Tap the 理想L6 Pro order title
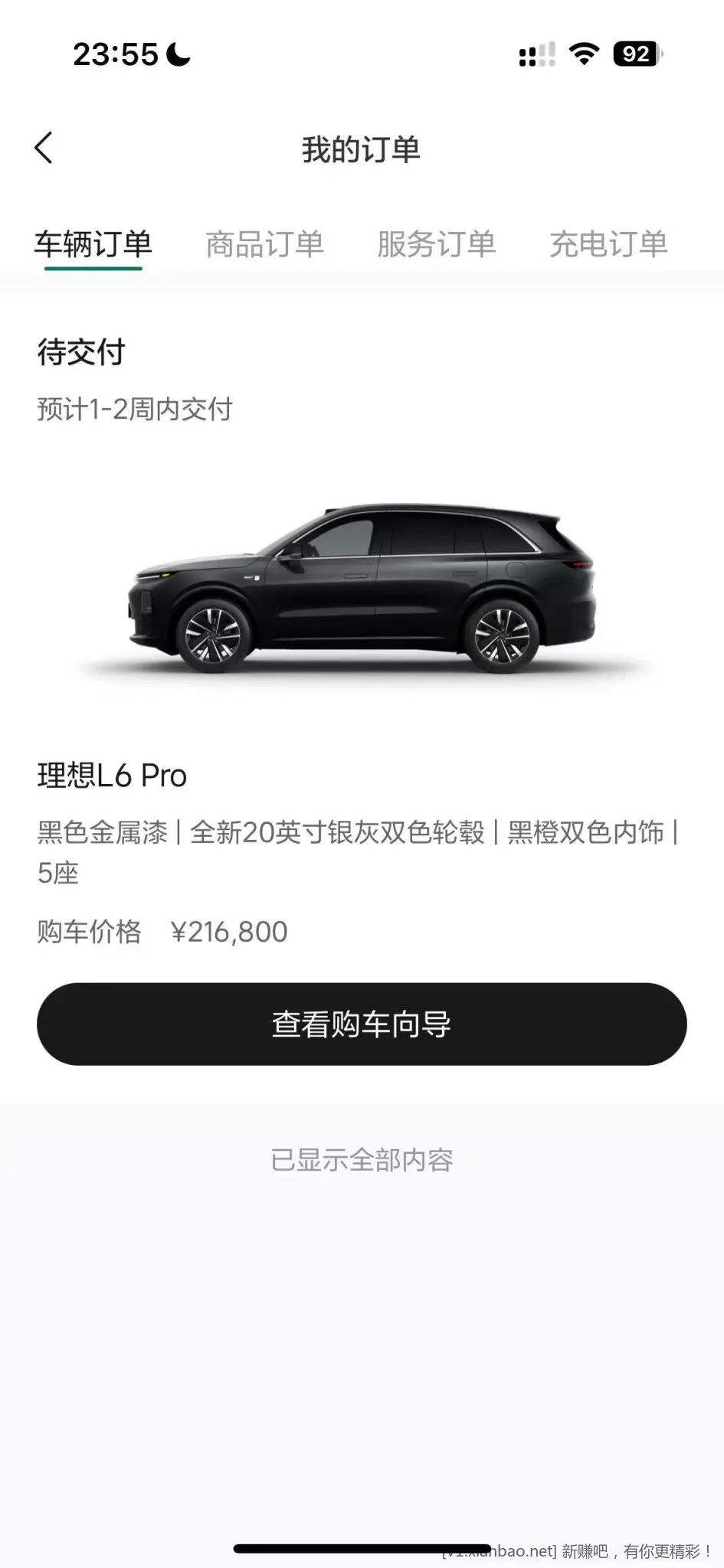Viewport: 724px width, 1568px height. [111, 776]
